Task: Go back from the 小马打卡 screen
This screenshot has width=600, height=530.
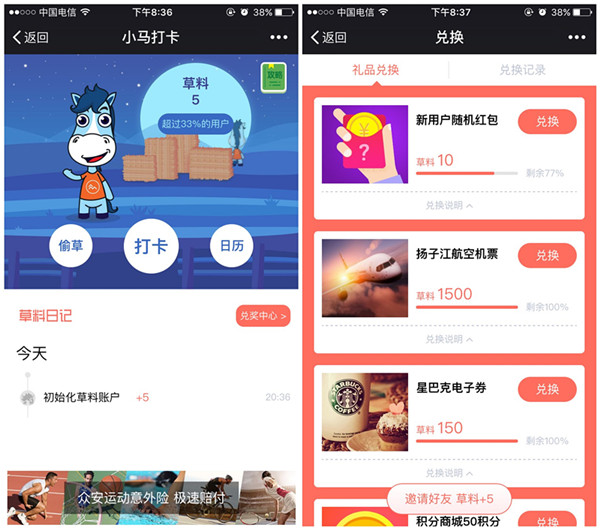Action: point(30,37)
